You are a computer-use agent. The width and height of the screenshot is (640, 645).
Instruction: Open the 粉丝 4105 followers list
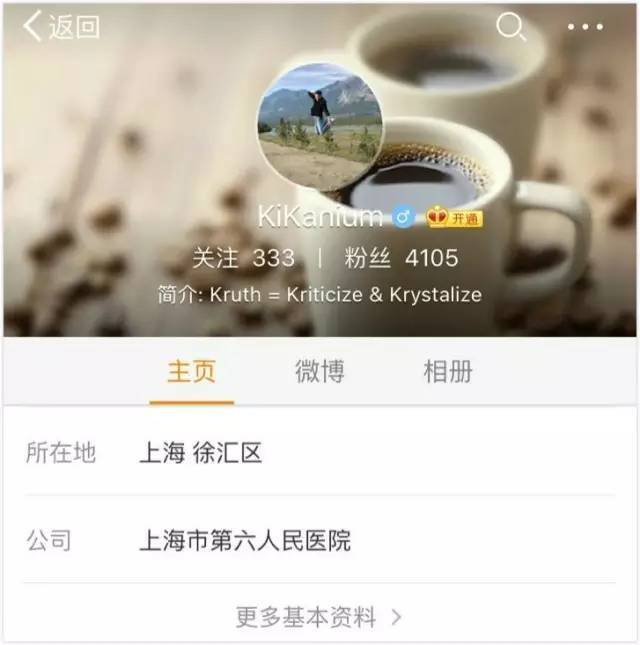pos(402,258)
